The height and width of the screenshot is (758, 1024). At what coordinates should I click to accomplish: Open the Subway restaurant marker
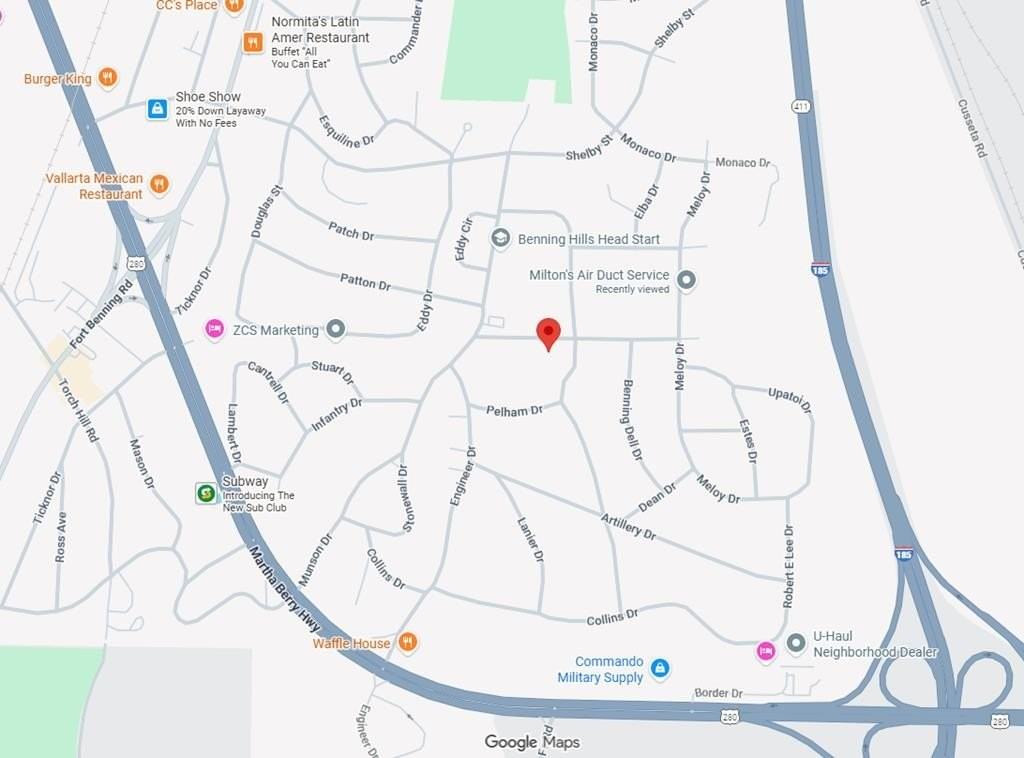(x=206, y=492)
